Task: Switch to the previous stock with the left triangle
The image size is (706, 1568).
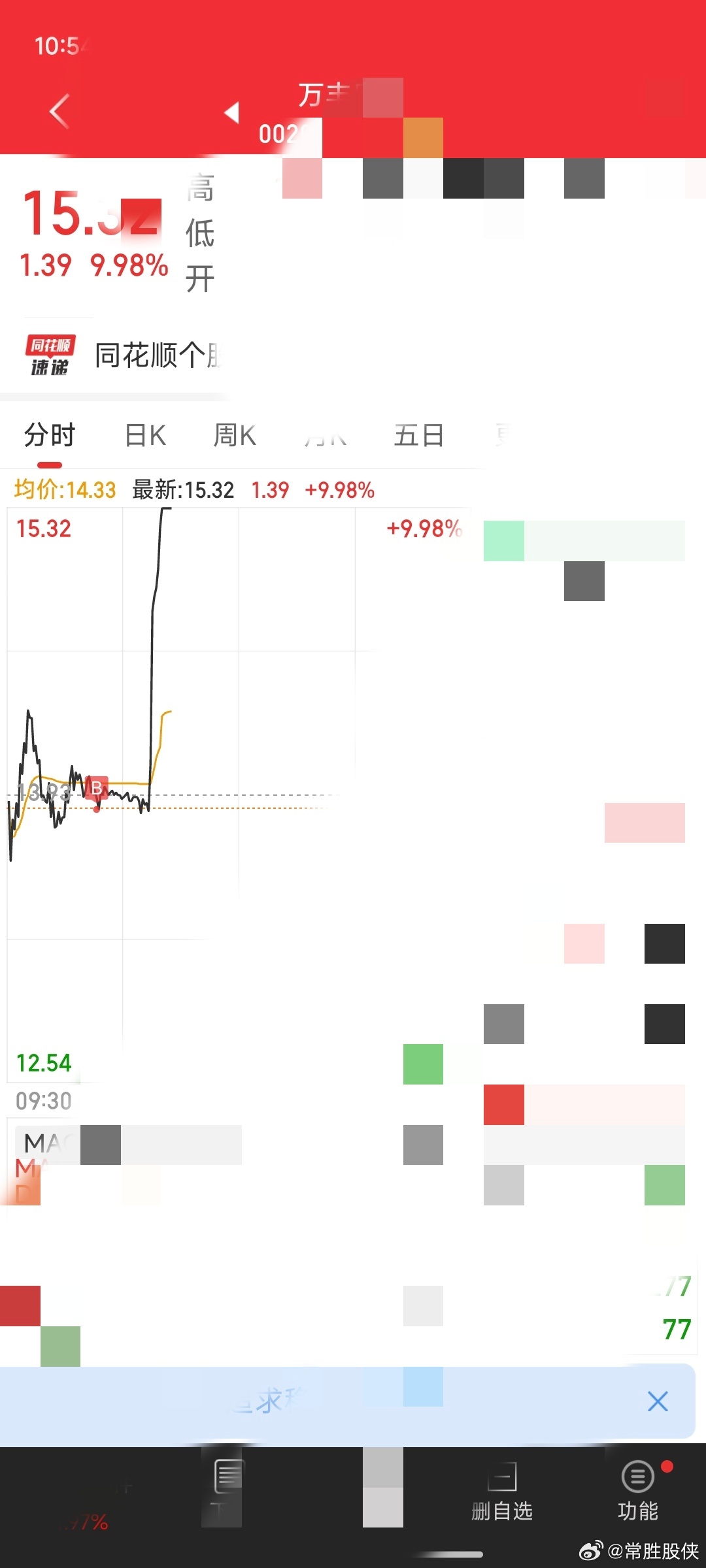Action: [231, 112]
